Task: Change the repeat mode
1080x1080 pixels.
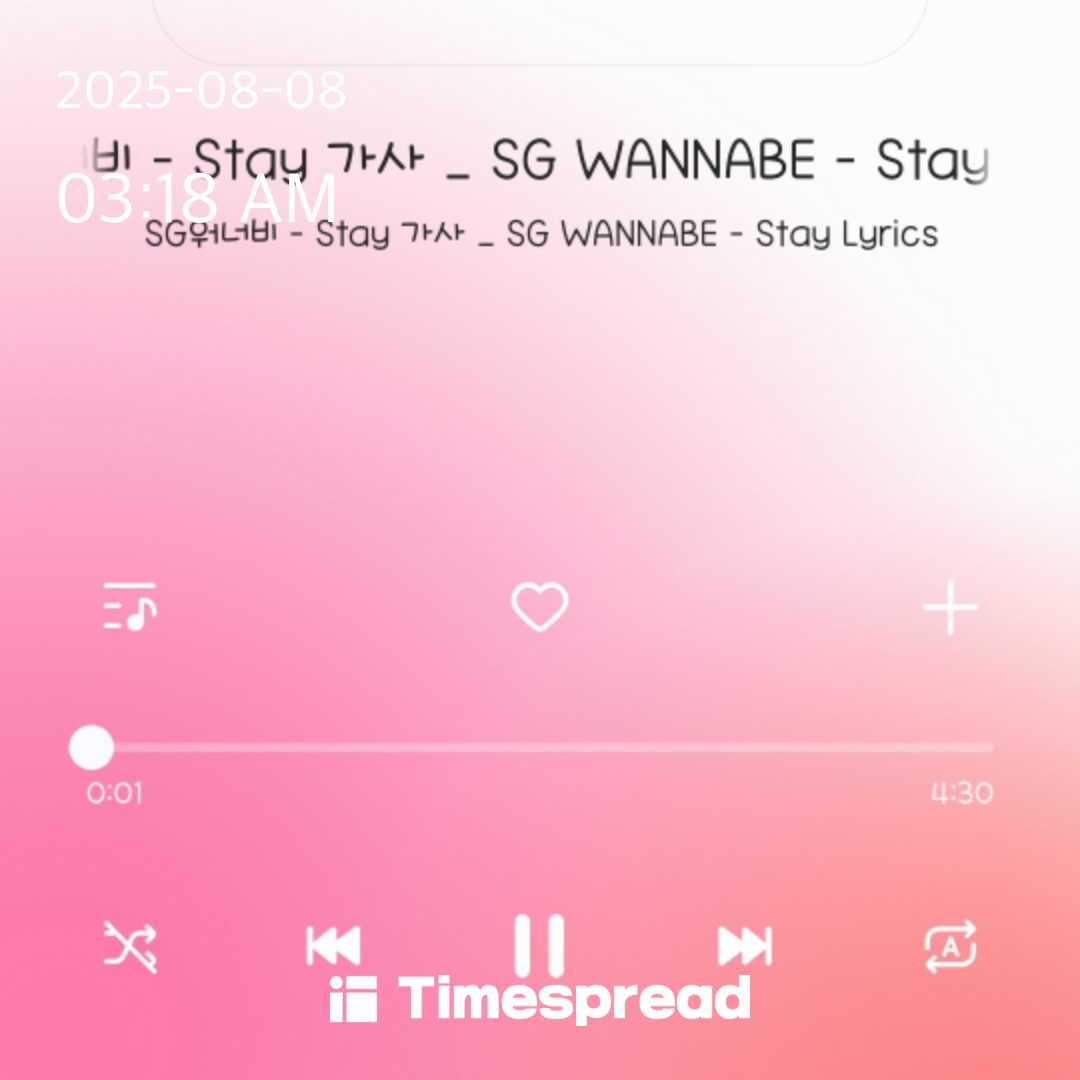Action: coord(949,946)
